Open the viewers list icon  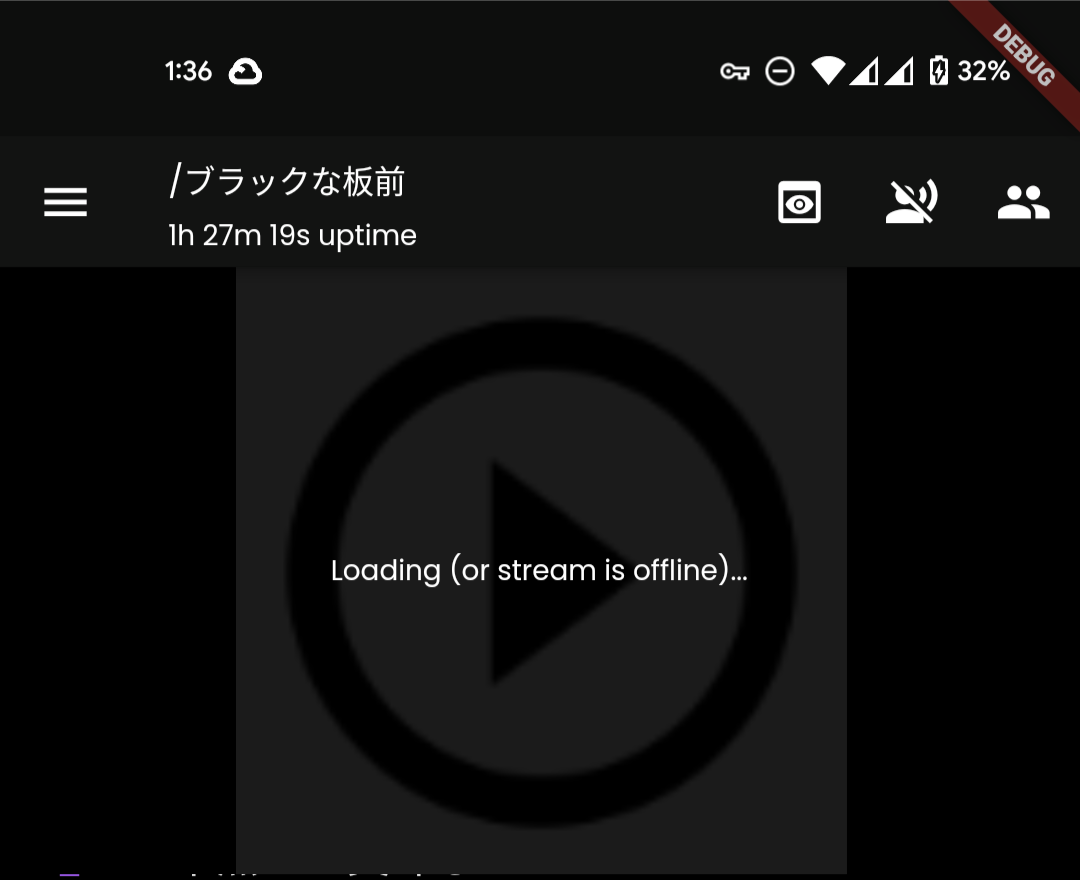(1023, 202)
